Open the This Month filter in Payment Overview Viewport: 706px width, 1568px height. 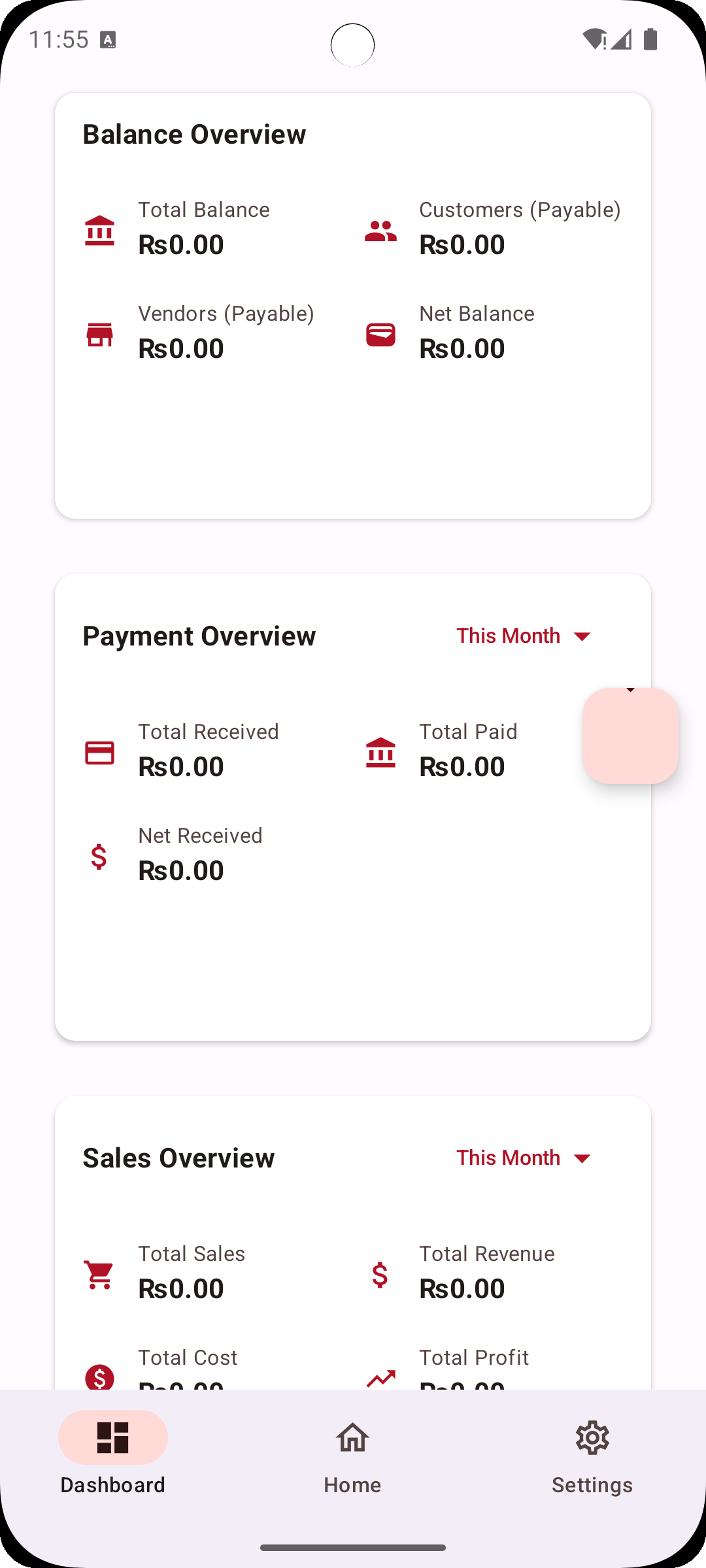[x=523, y=635]
